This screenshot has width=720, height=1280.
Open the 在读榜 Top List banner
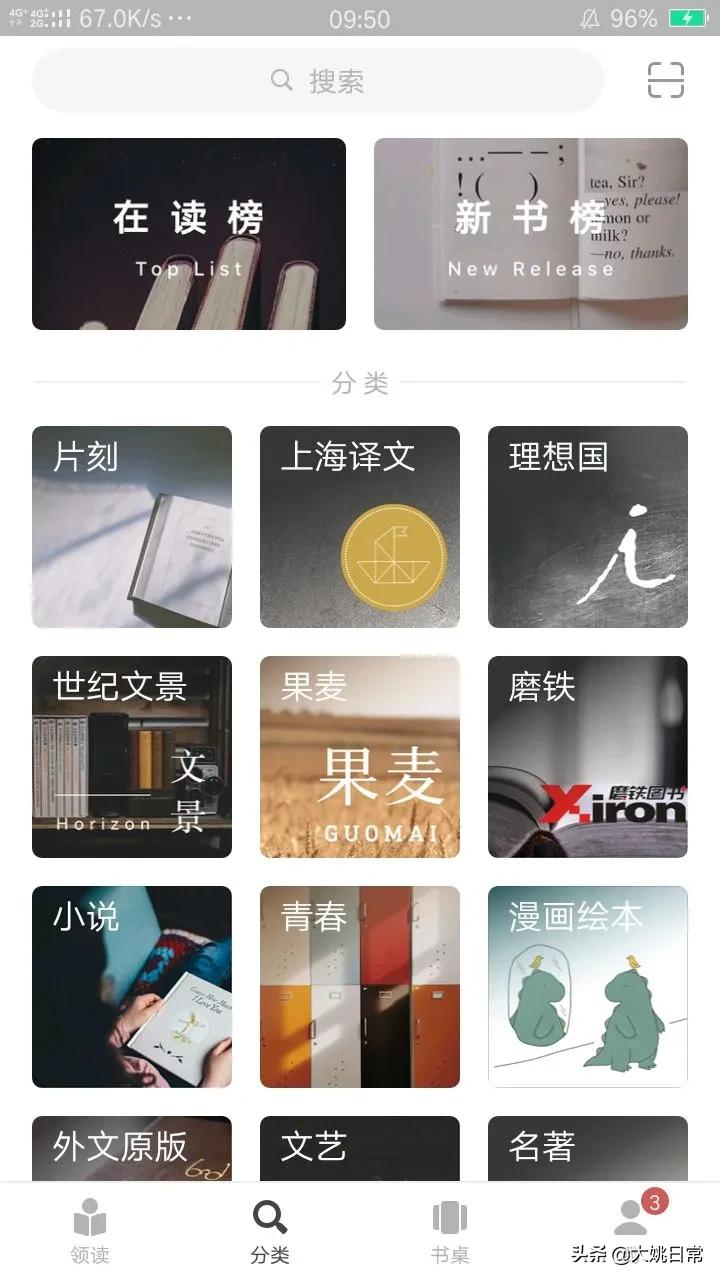pos(189,234)
